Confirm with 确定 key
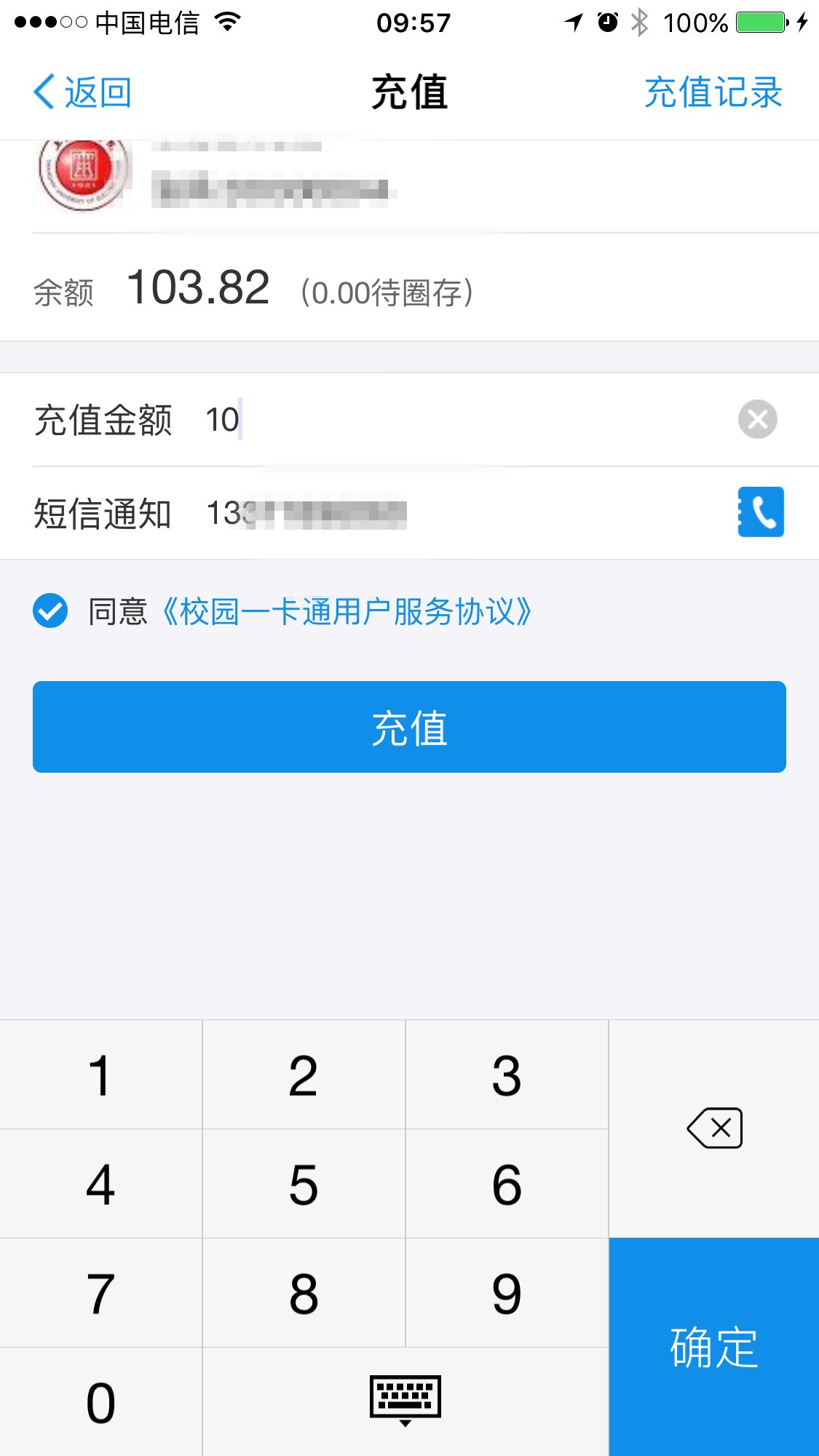Viewport: 819px width, 1456px height. (x=714, y=1347)
